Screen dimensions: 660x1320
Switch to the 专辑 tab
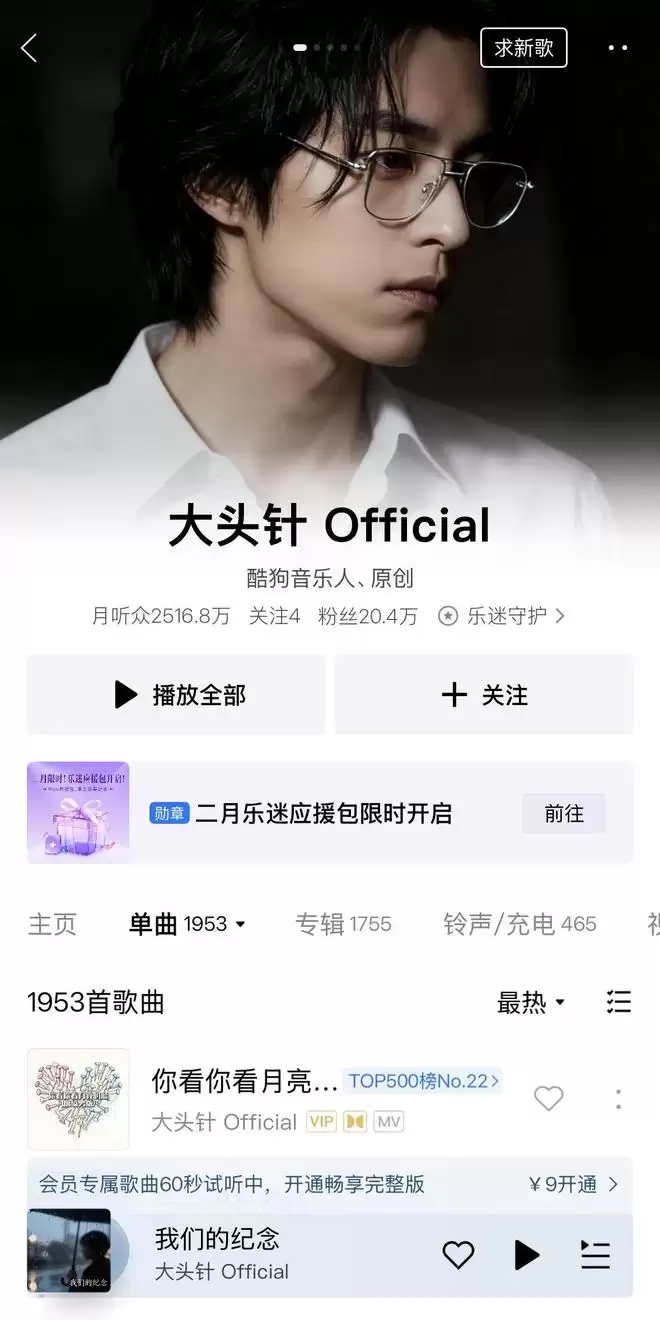(x=343, y=924)
